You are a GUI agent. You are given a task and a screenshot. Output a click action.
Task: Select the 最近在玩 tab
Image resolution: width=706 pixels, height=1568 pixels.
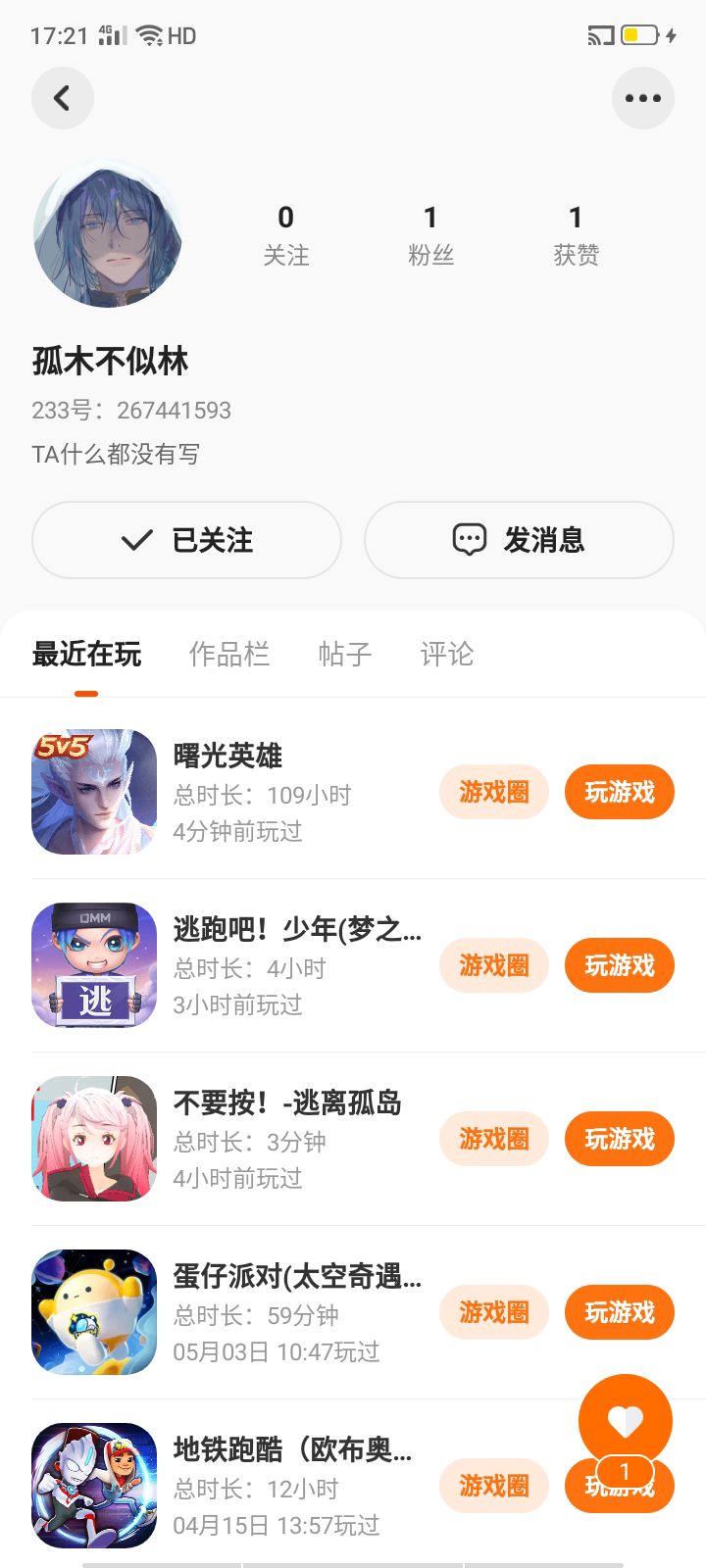[86, 654]
